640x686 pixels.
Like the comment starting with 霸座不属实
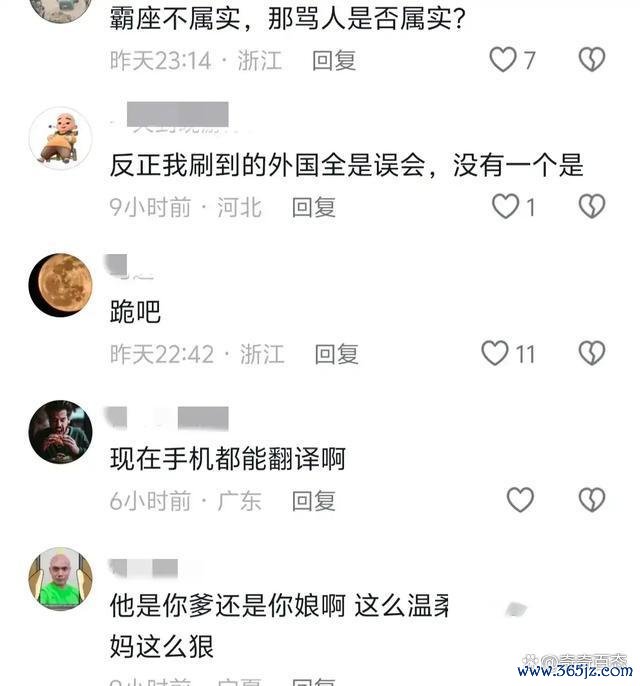tap(503, 60)
